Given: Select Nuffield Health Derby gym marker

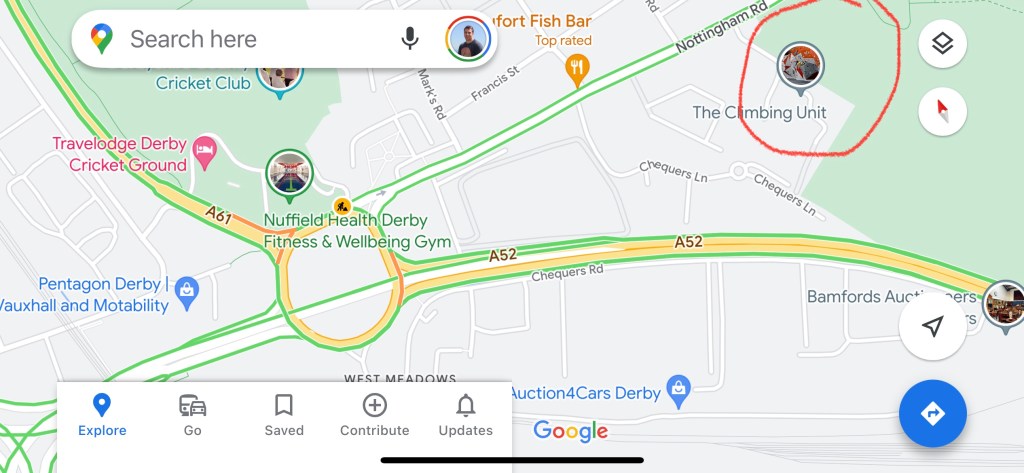Looking at the screenshot, I should [x=290, y=176].
